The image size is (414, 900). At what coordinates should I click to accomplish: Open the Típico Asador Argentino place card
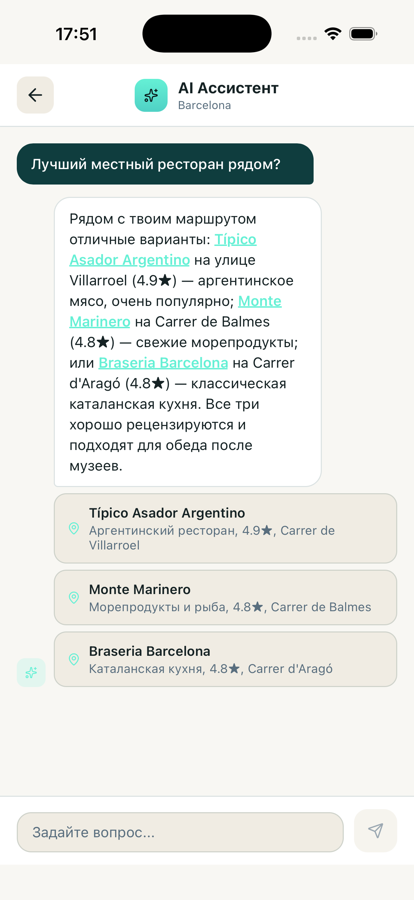(225, 528)
